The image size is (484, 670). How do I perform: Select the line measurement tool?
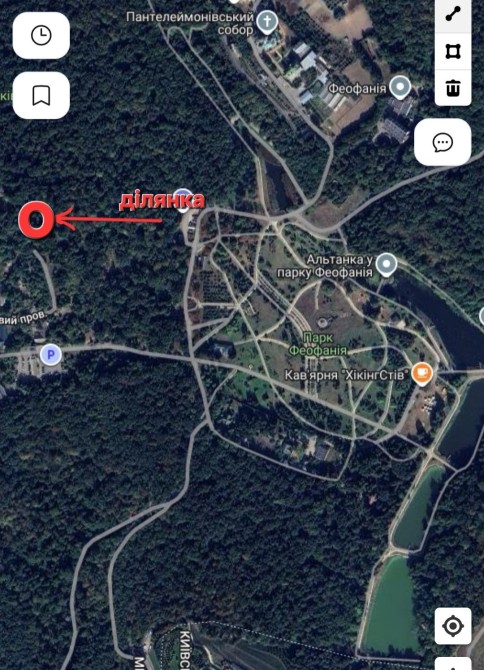click(453, 15)
